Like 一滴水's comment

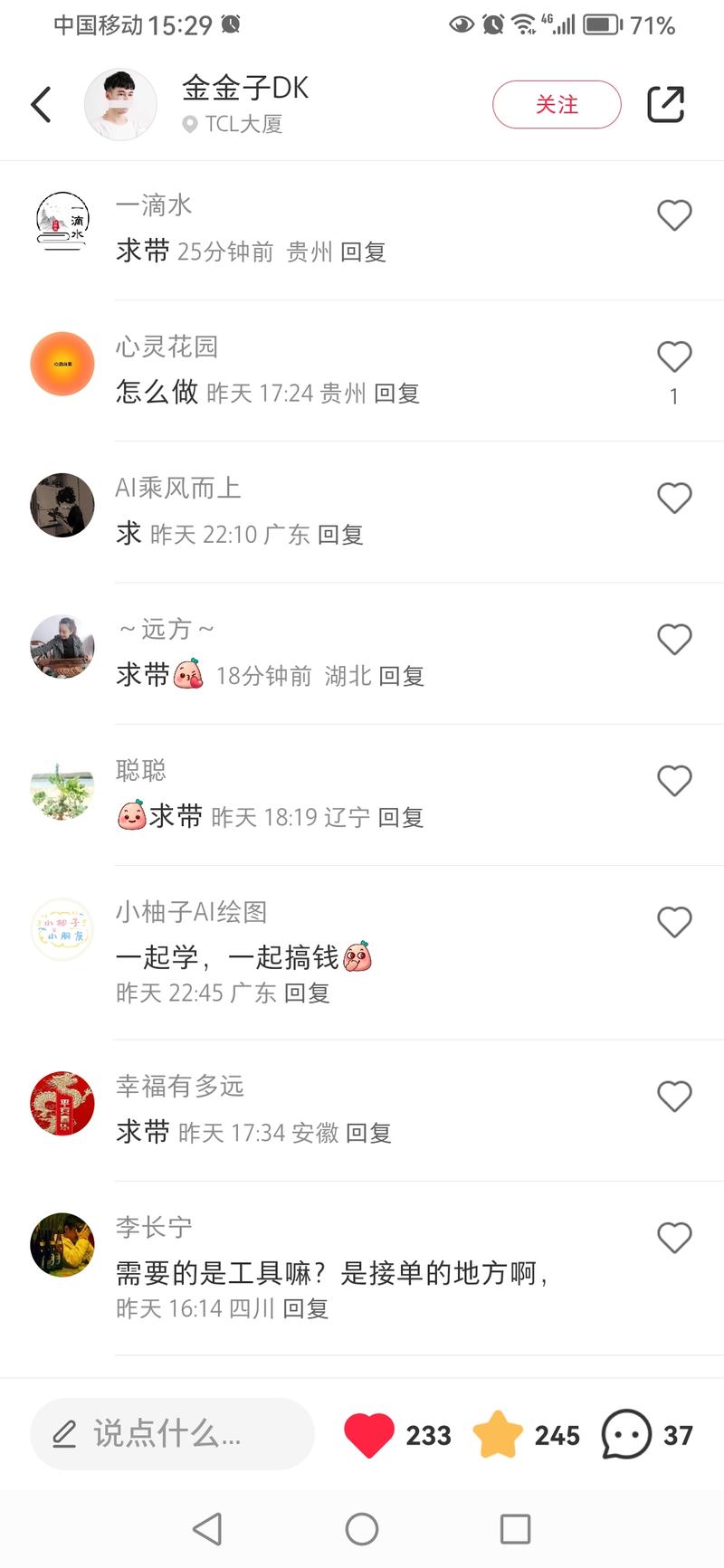click(674, 215)
